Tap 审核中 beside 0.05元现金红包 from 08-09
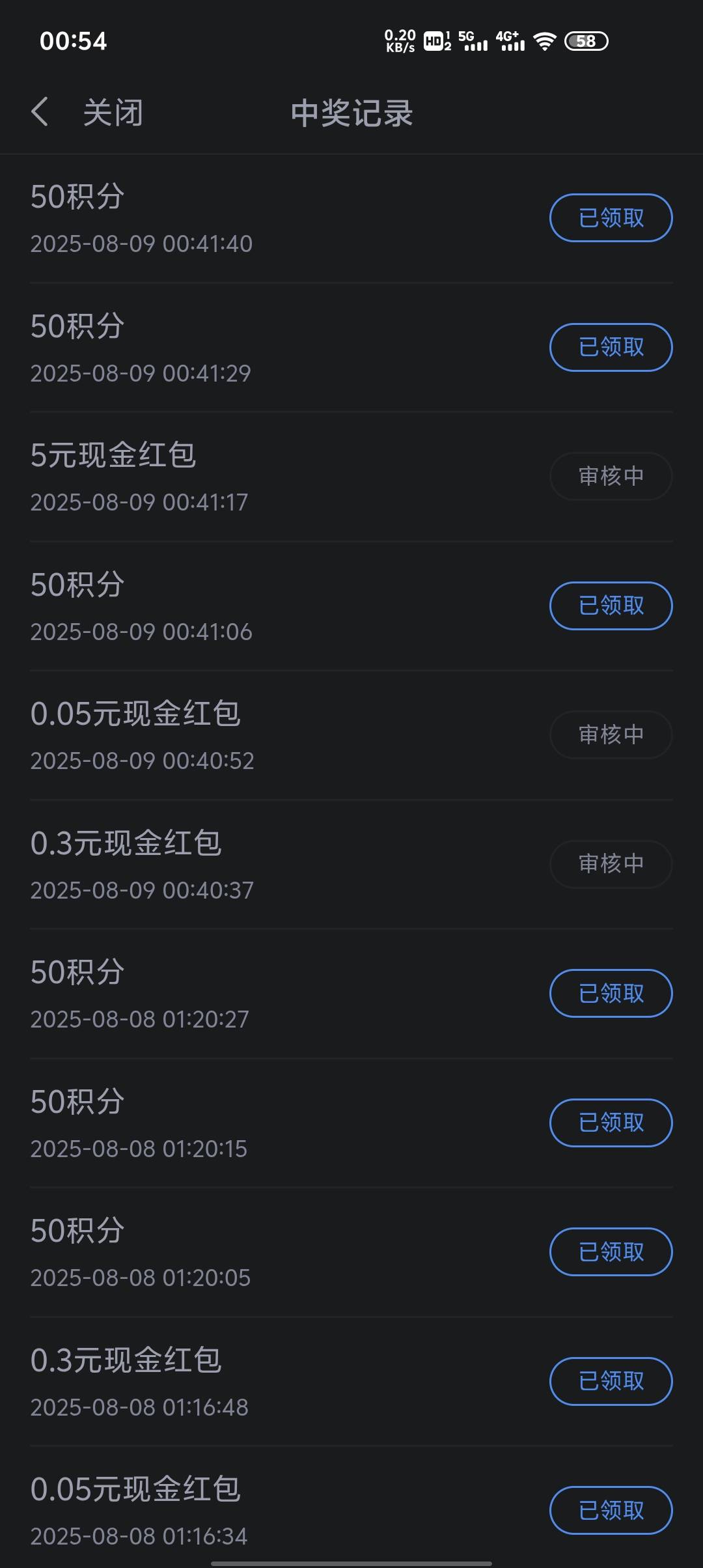The height and width of the screenshot is (1568, 703). pyautogui.click(x=611, y=735)
